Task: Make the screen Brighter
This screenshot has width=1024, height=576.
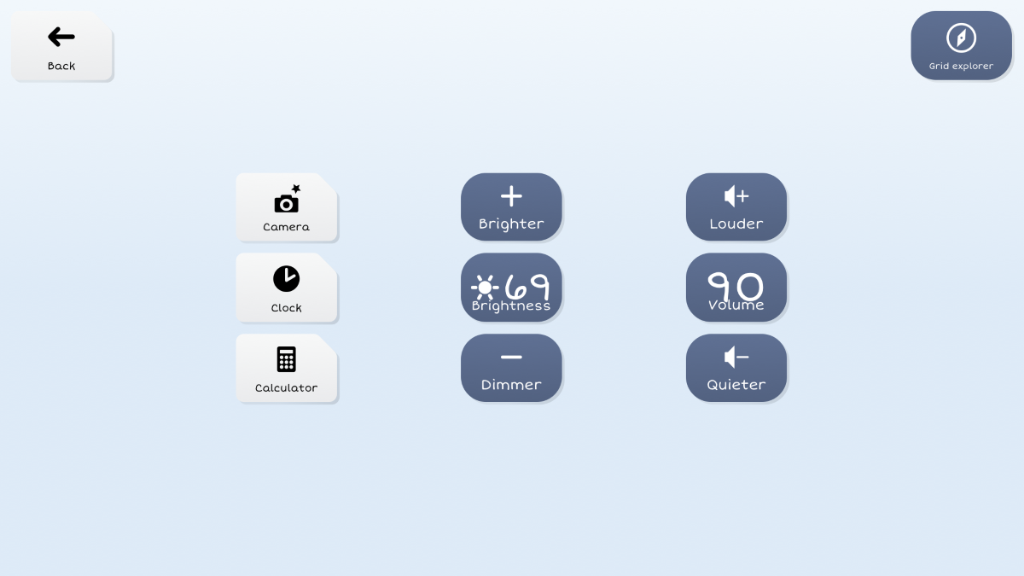Action: (511, 207)
